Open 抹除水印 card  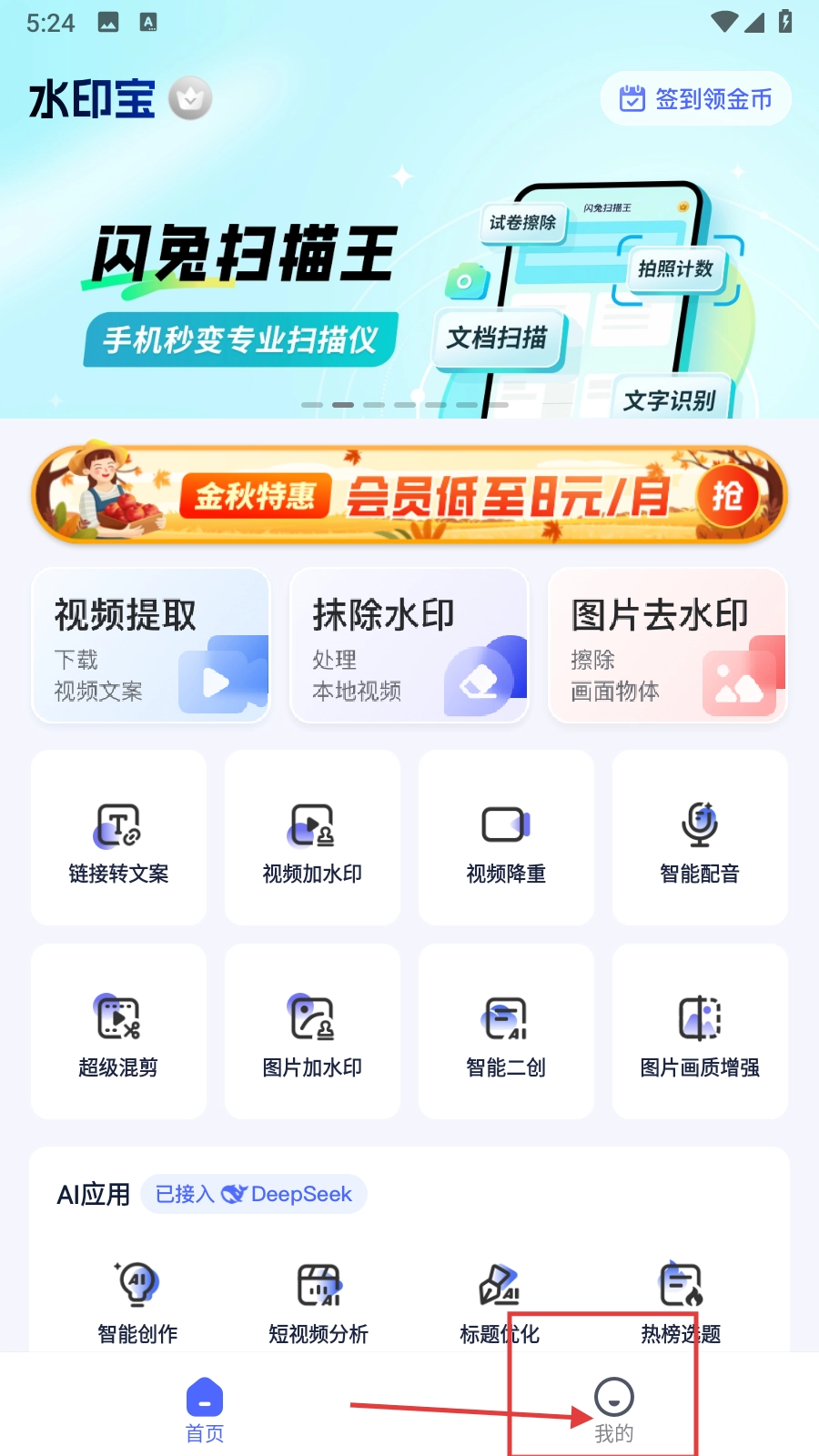point(409,646)
